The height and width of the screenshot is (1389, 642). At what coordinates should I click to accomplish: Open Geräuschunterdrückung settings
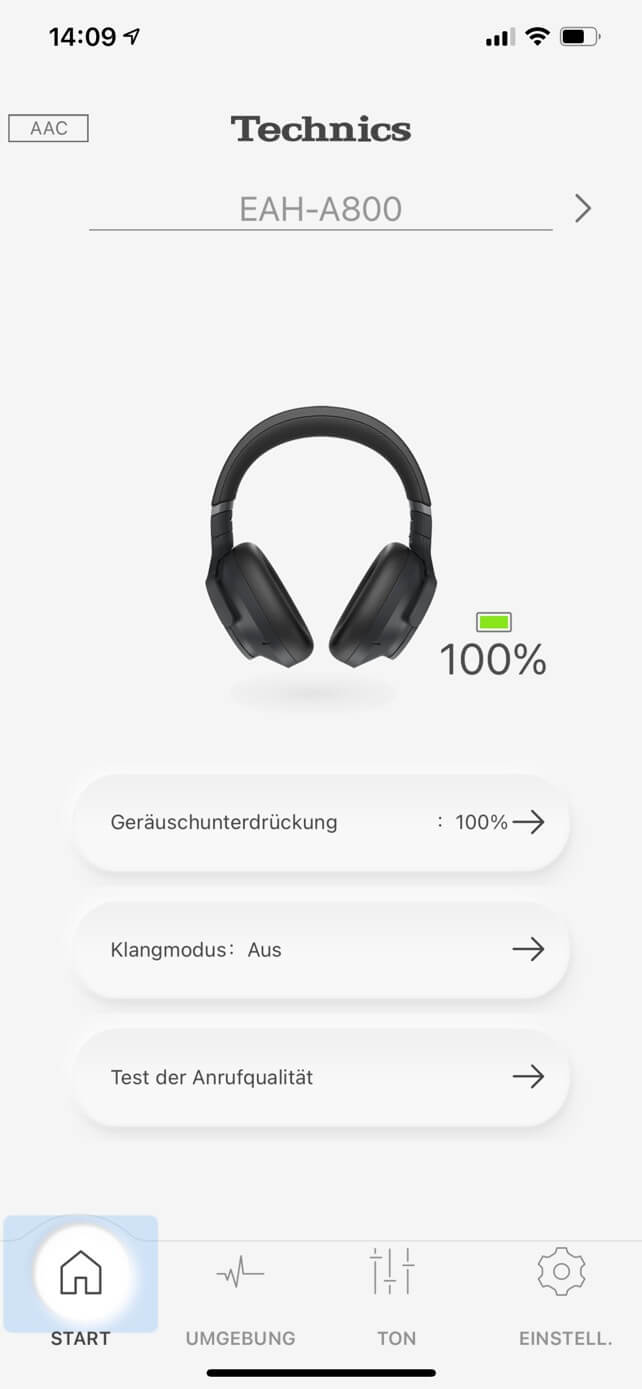click(x=321, y=823)
